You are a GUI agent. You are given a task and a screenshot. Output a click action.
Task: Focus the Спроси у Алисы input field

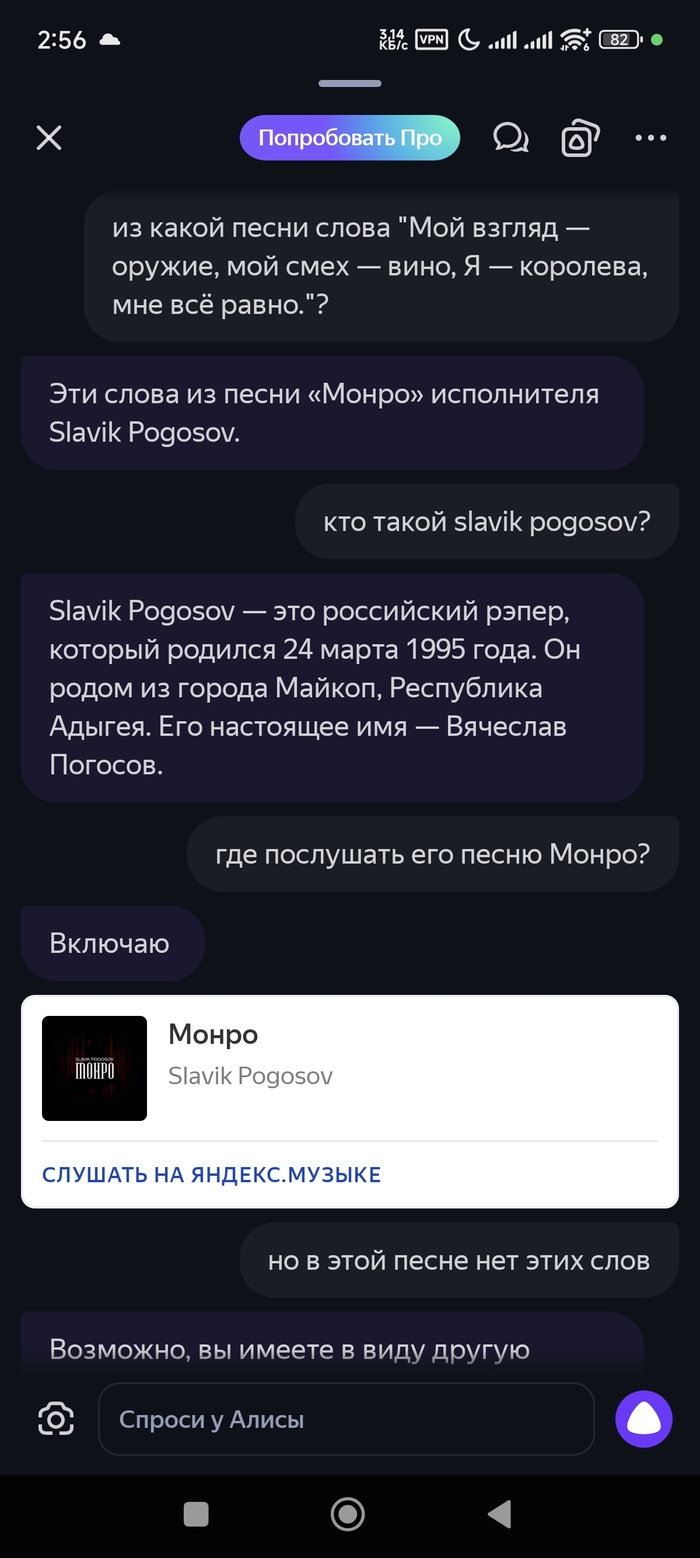(345, 1418)
